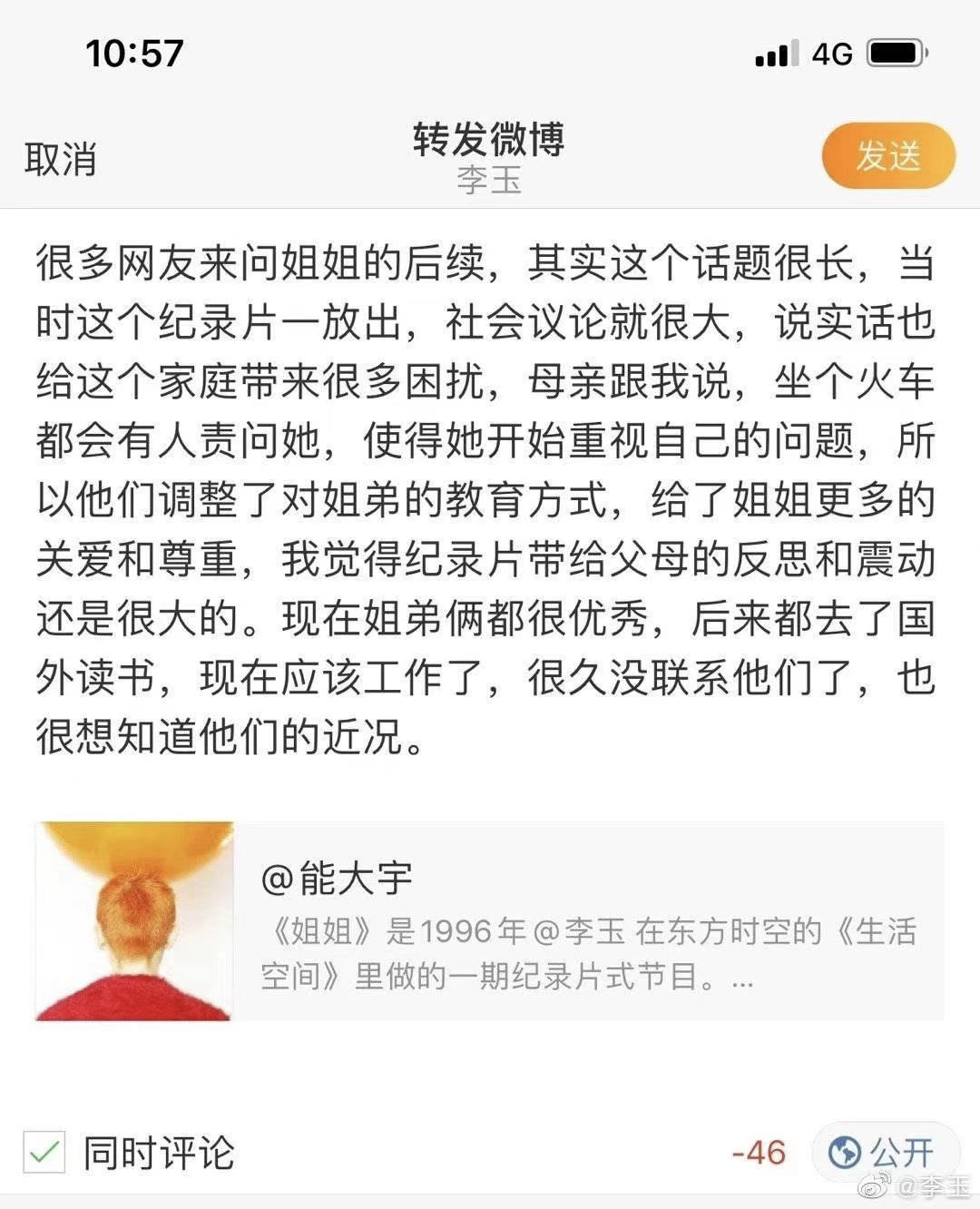Tap the repost text to edit
Image resolution: width=980 pixels, height=1209 pixels.
coord(486,499)
